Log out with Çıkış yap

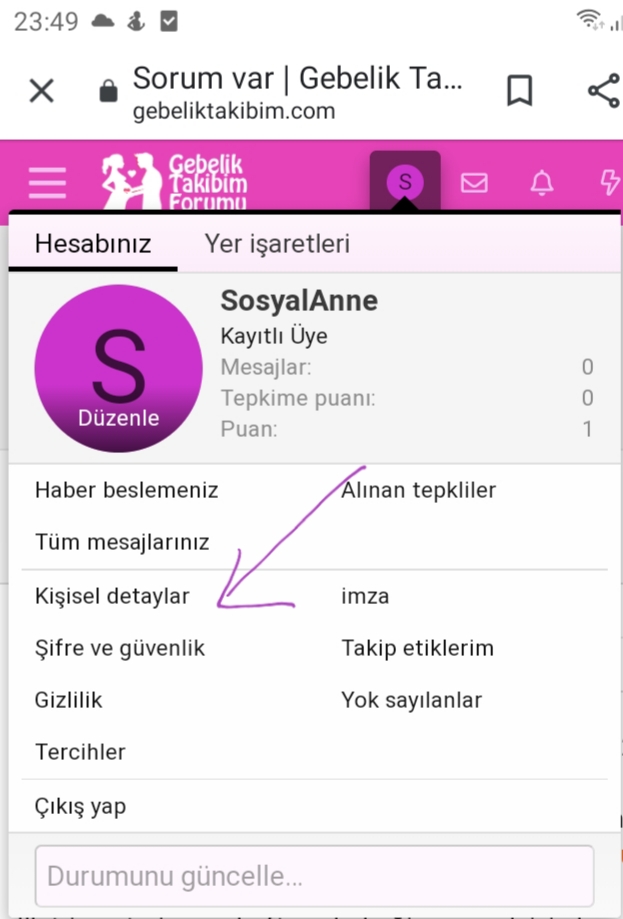(80, 806)
